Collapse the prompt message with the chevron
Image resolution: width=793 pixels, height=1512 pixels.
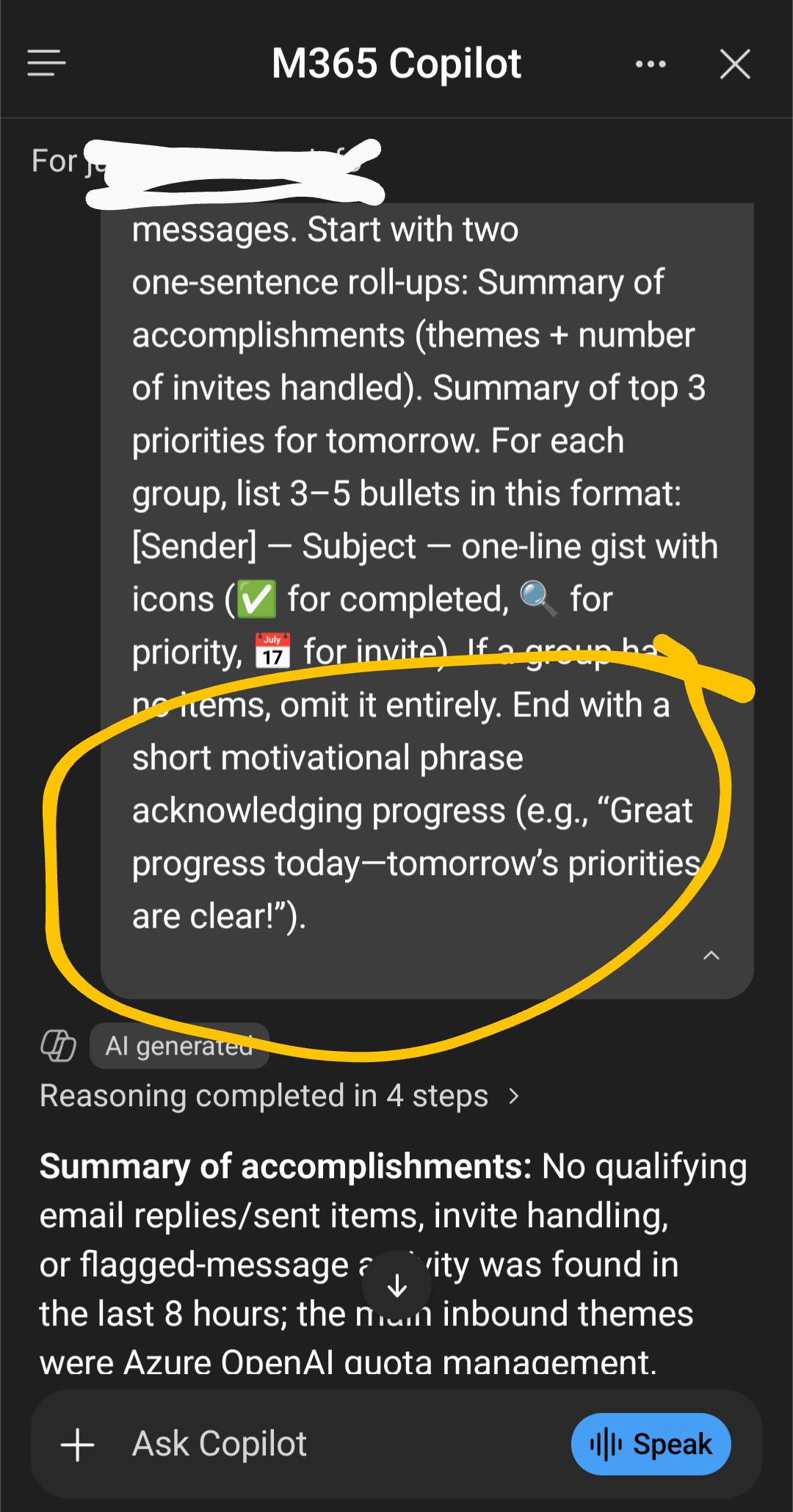(711, 955)
